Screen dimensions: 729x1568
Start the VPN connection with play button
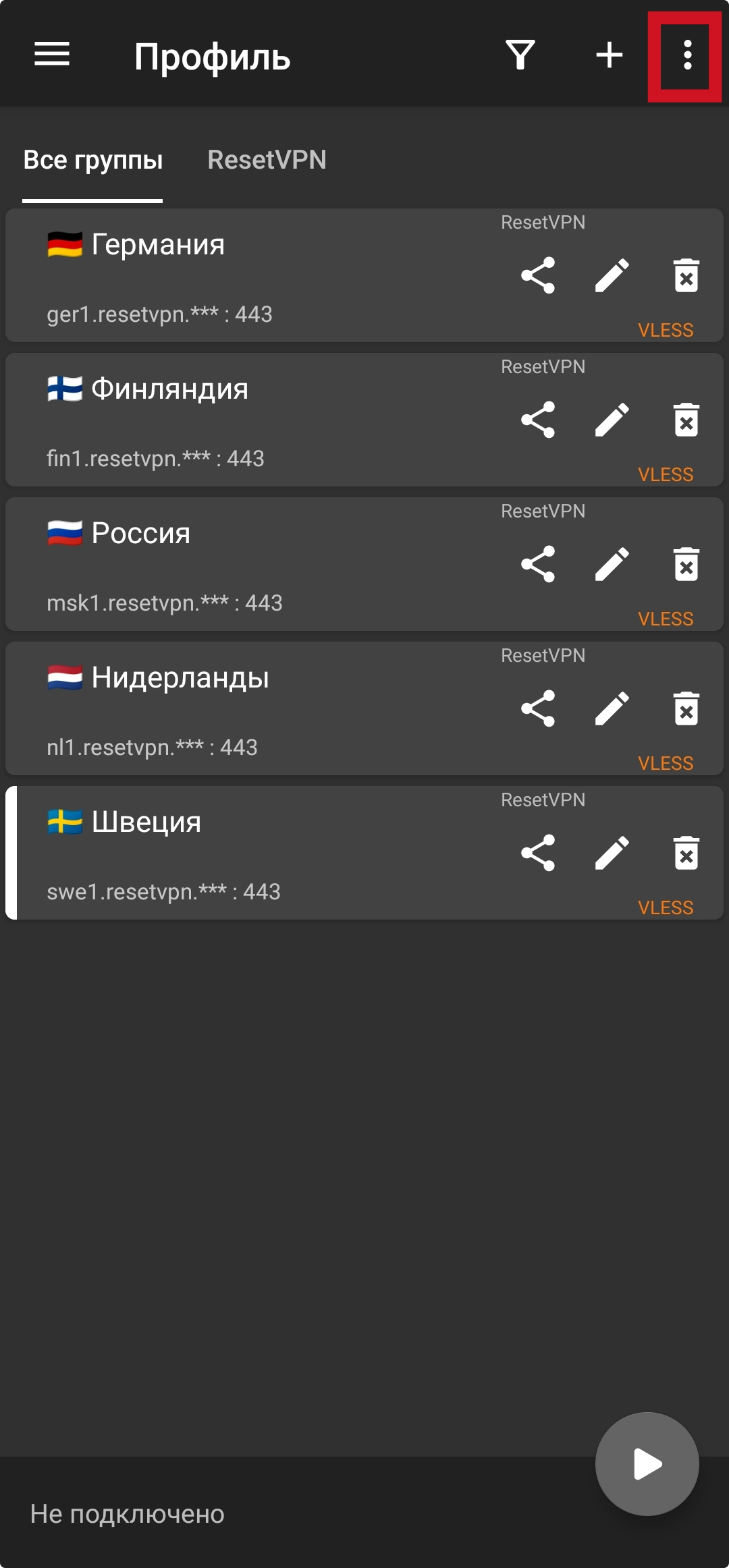coord(647,1464)
